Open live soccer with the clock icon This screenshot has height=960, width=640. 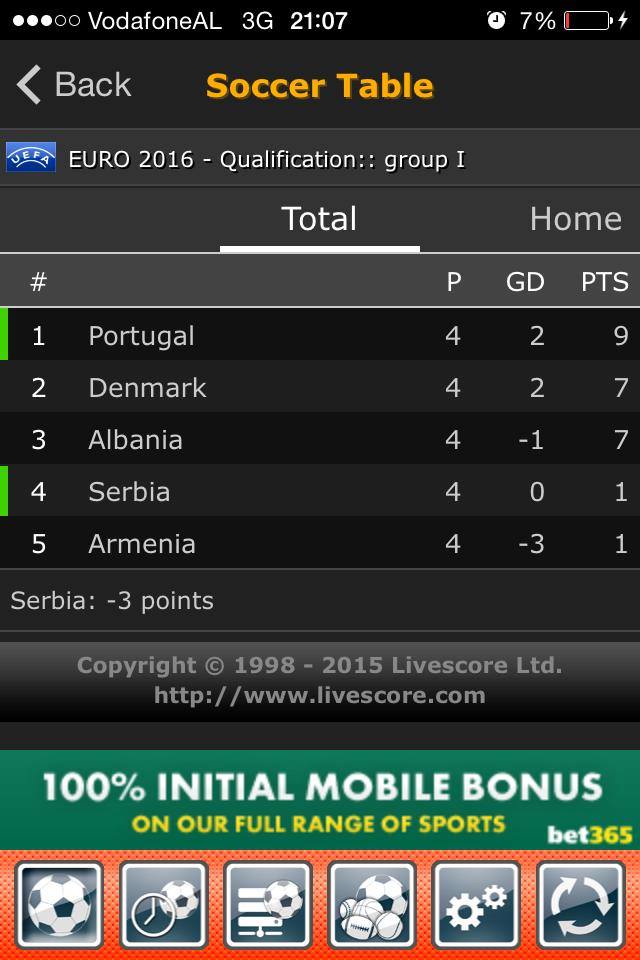pyautogui.click(x=163, y=906)
